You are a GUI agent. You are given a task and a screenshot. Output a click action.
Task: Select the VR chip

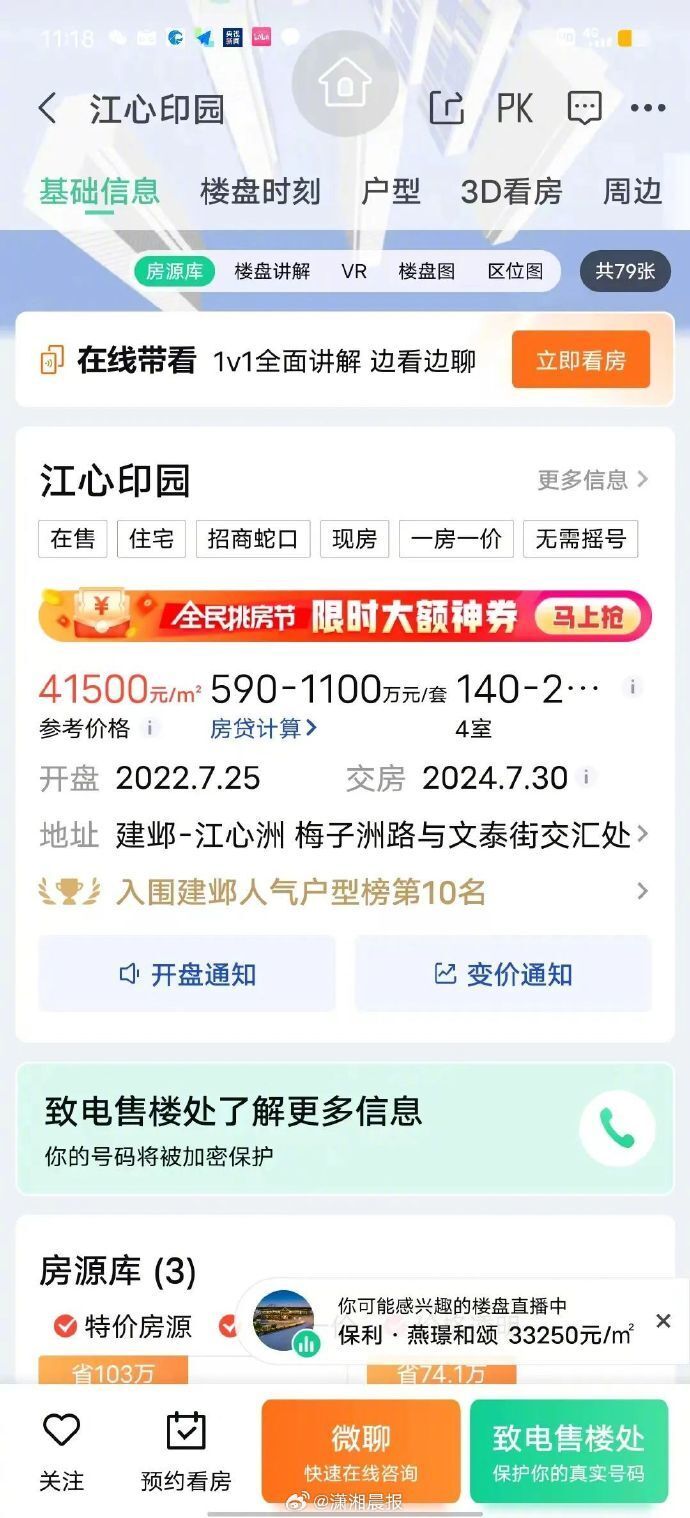click(354, 271)
